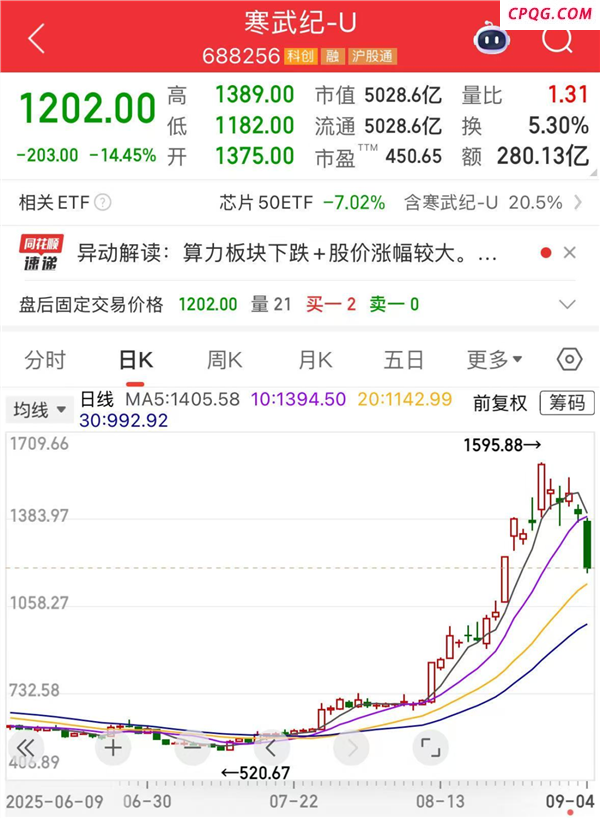Show the 月K chart
This screenshot has height=818, width=600.
pyautogui.click(x=315, y=360)
